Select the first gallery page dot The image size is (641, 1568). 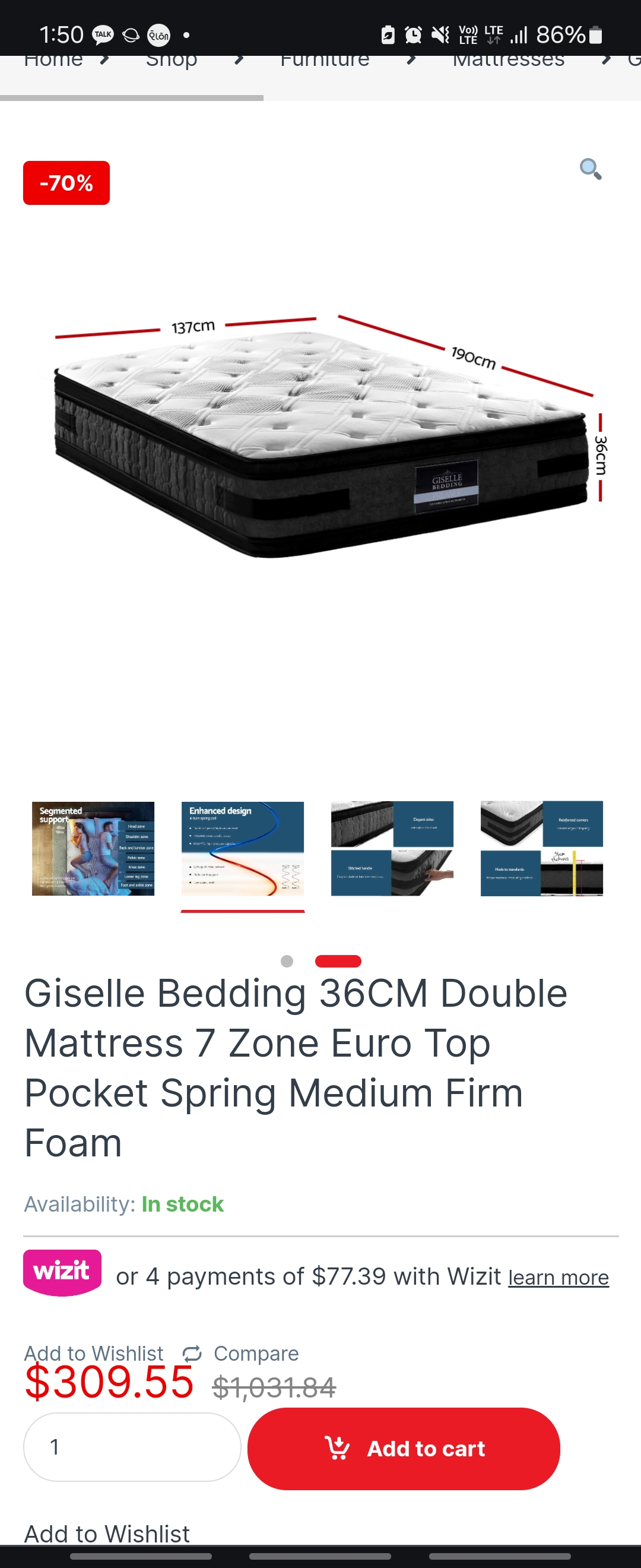[x=287, y=961]
